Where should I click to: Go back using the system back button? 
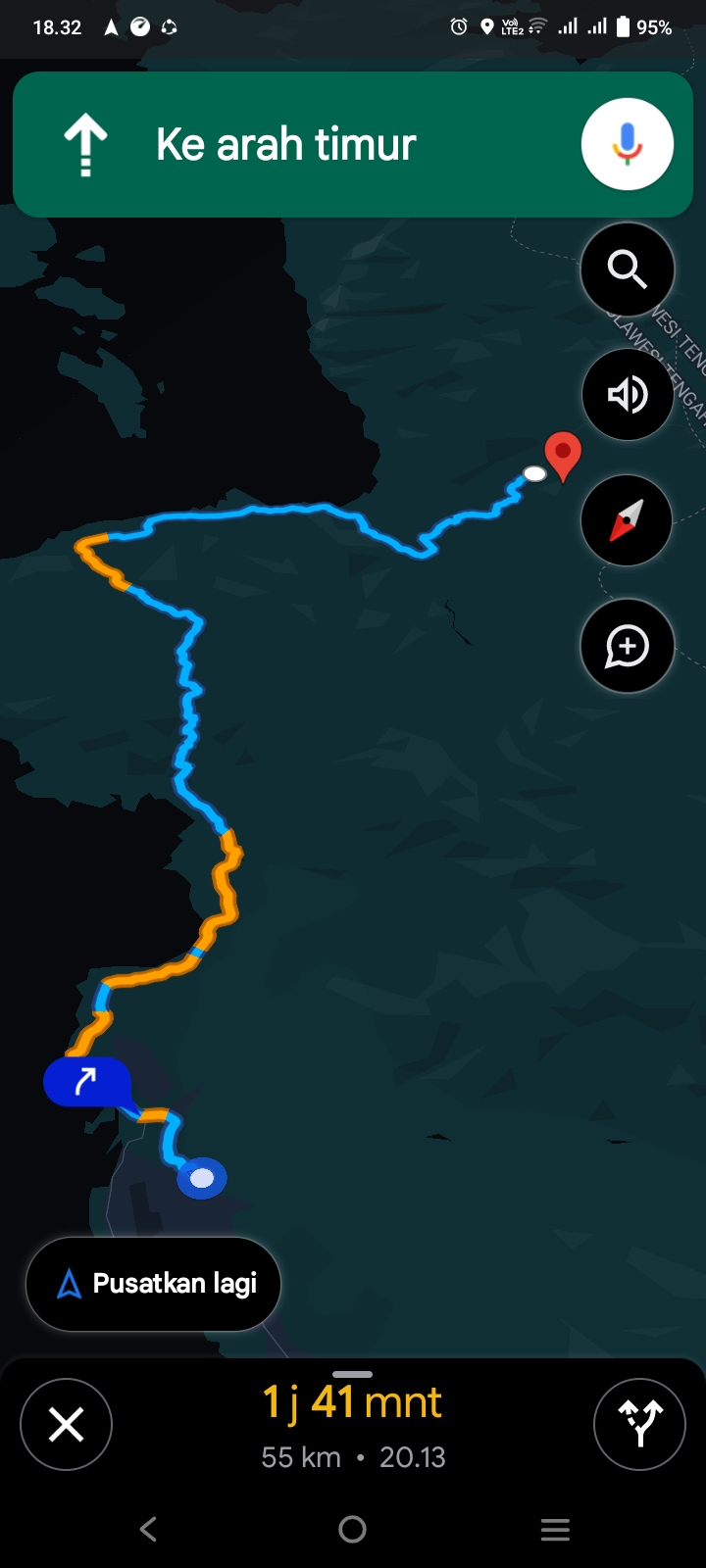[x=148, y=1529]
